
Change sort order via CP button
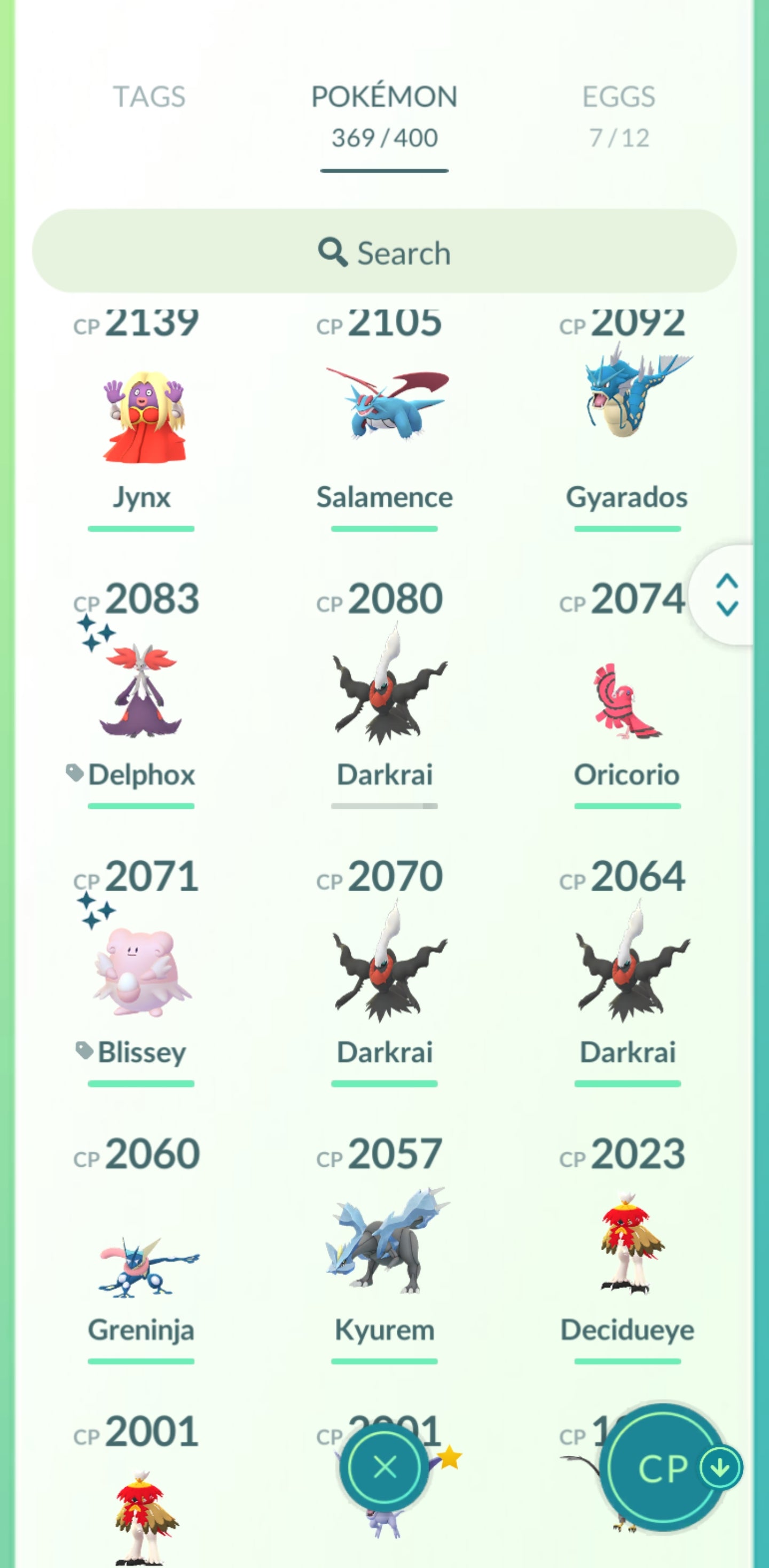664,1468
